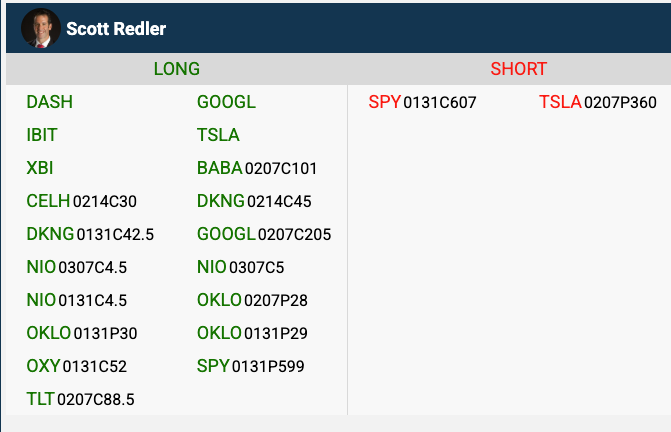Viewport: 671px width, 432px height.
Task: Open the DASH long position
Action: (50, 102)
